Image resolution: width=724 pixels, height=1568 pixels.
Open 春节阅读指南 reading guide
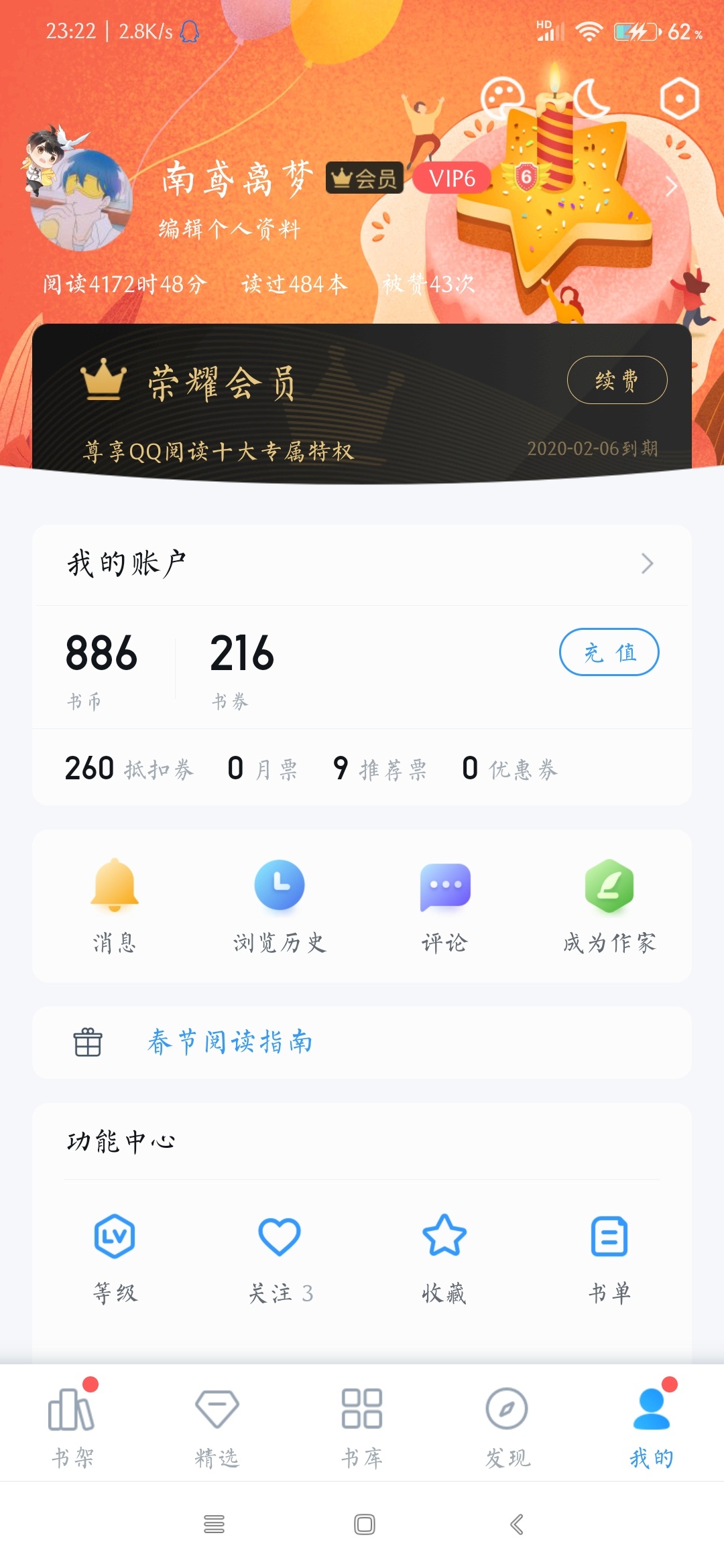[230, 1043]
